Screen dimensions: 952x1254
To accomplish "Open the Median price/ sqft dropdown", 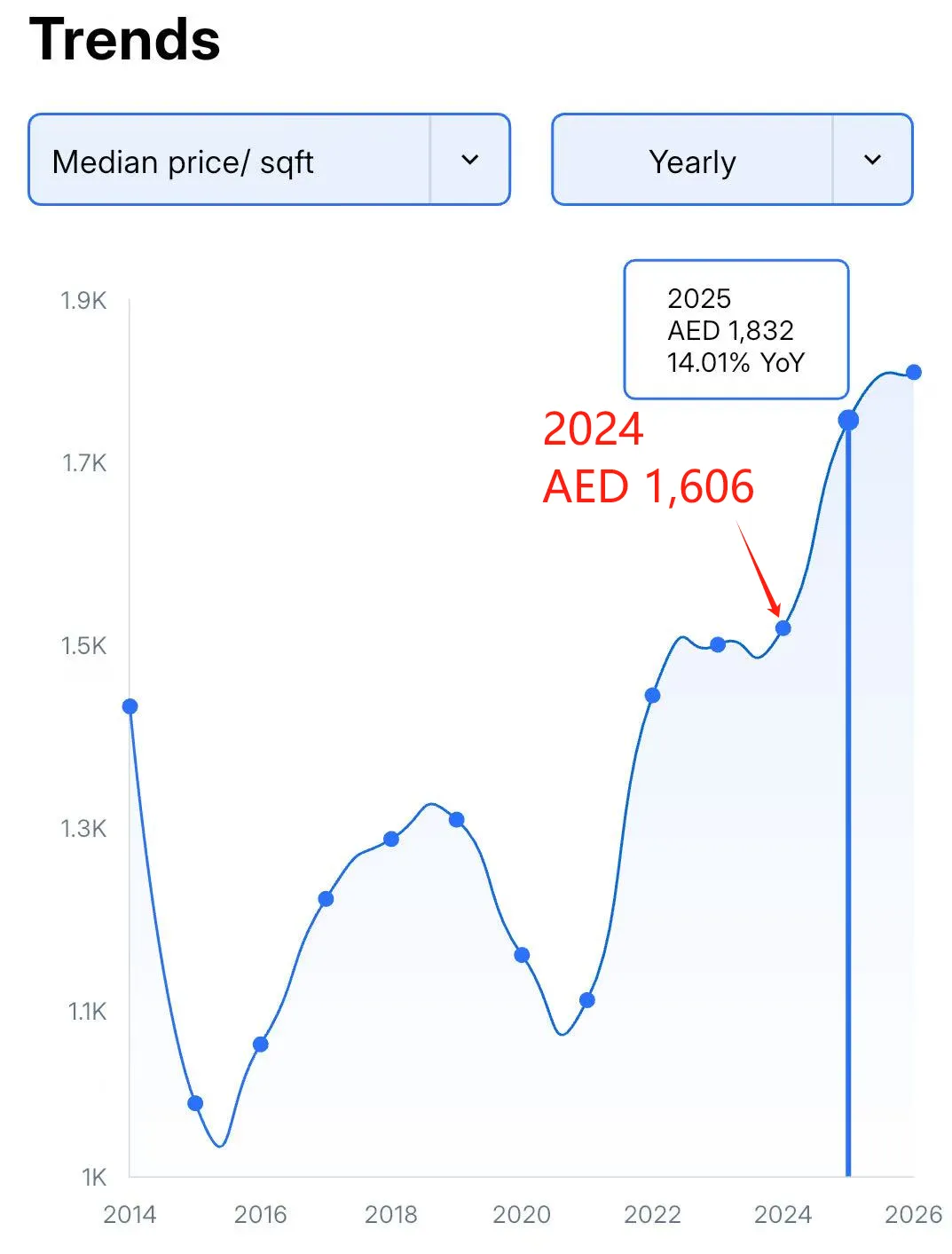I will (269, 161).
